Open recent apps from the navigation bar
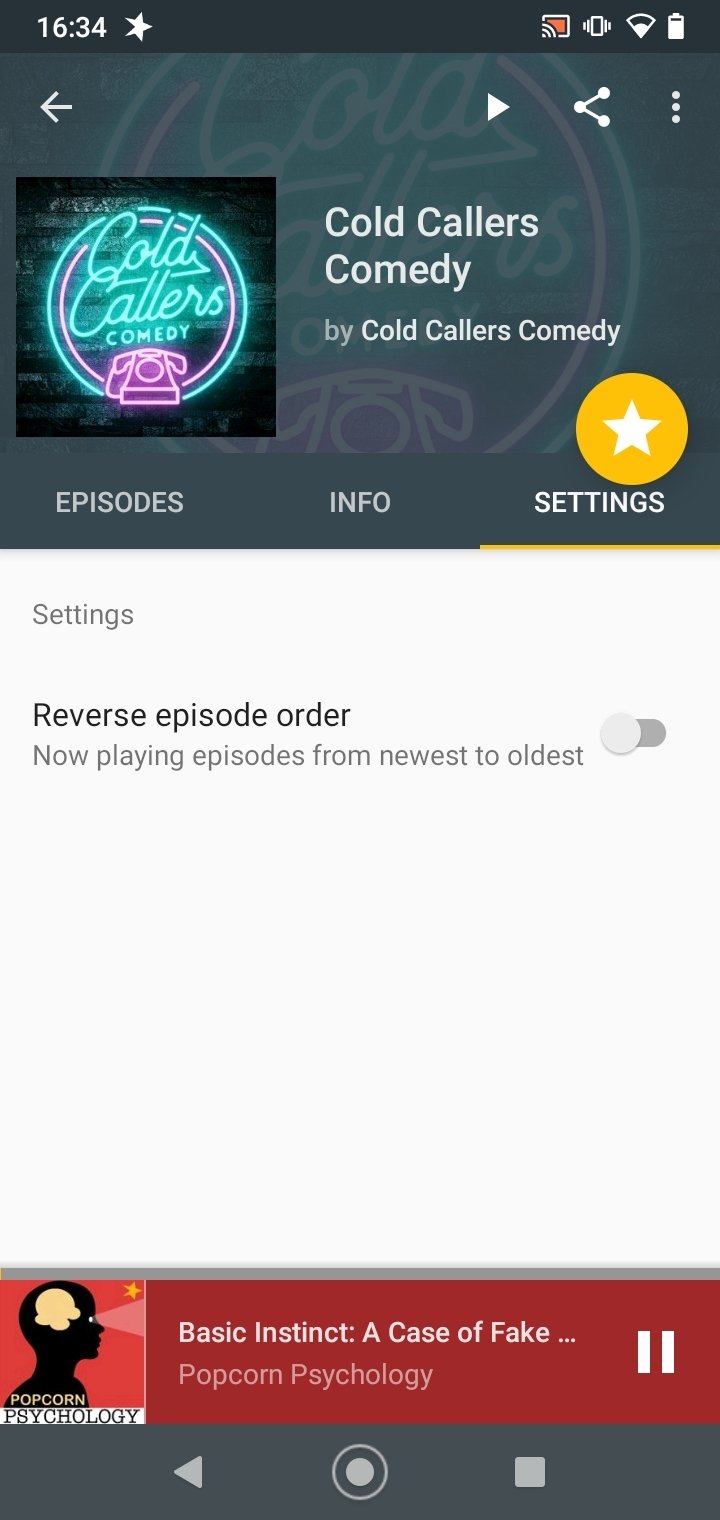The width and height of the screenshot is (720, 1520). click(x=530, y=1472)
